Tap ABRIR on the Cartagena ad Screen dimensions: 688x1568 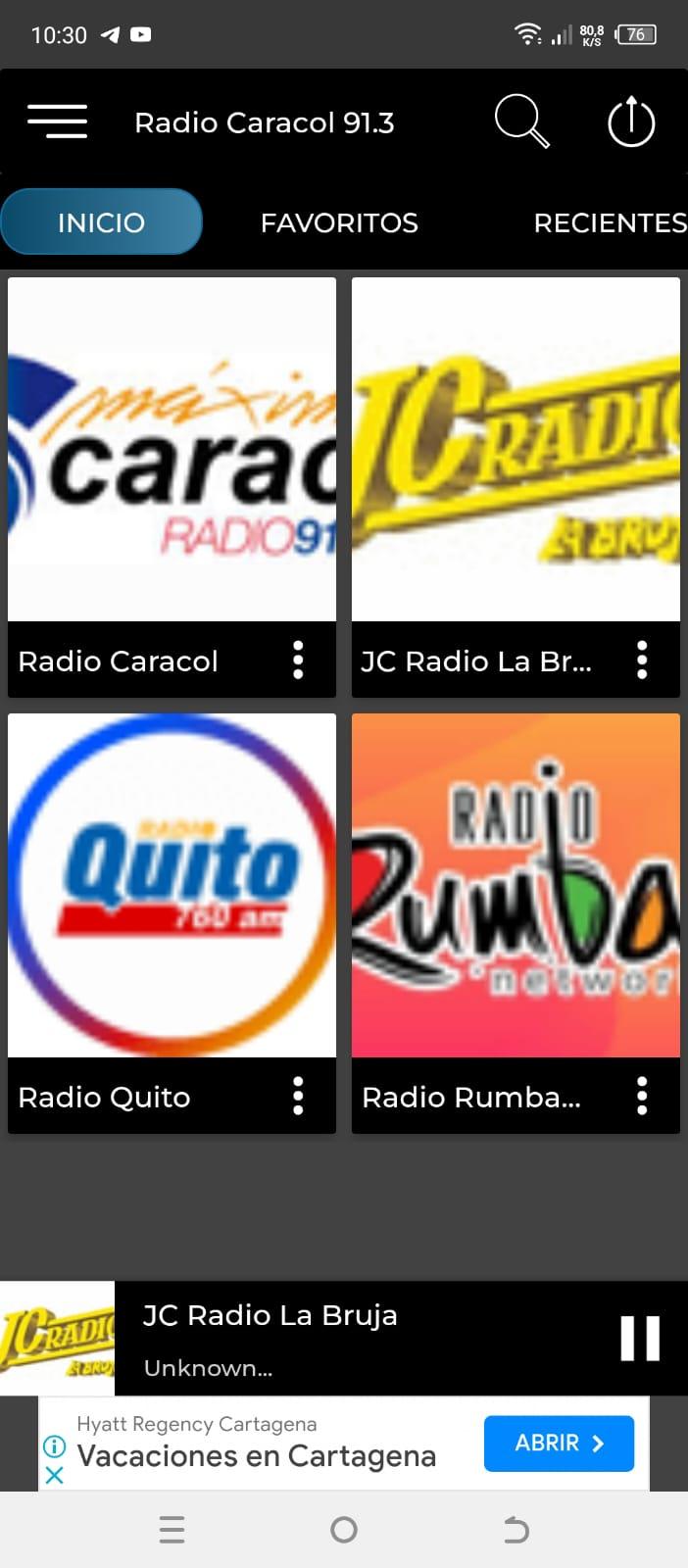pyautogui.click(x=560, y=1444)
